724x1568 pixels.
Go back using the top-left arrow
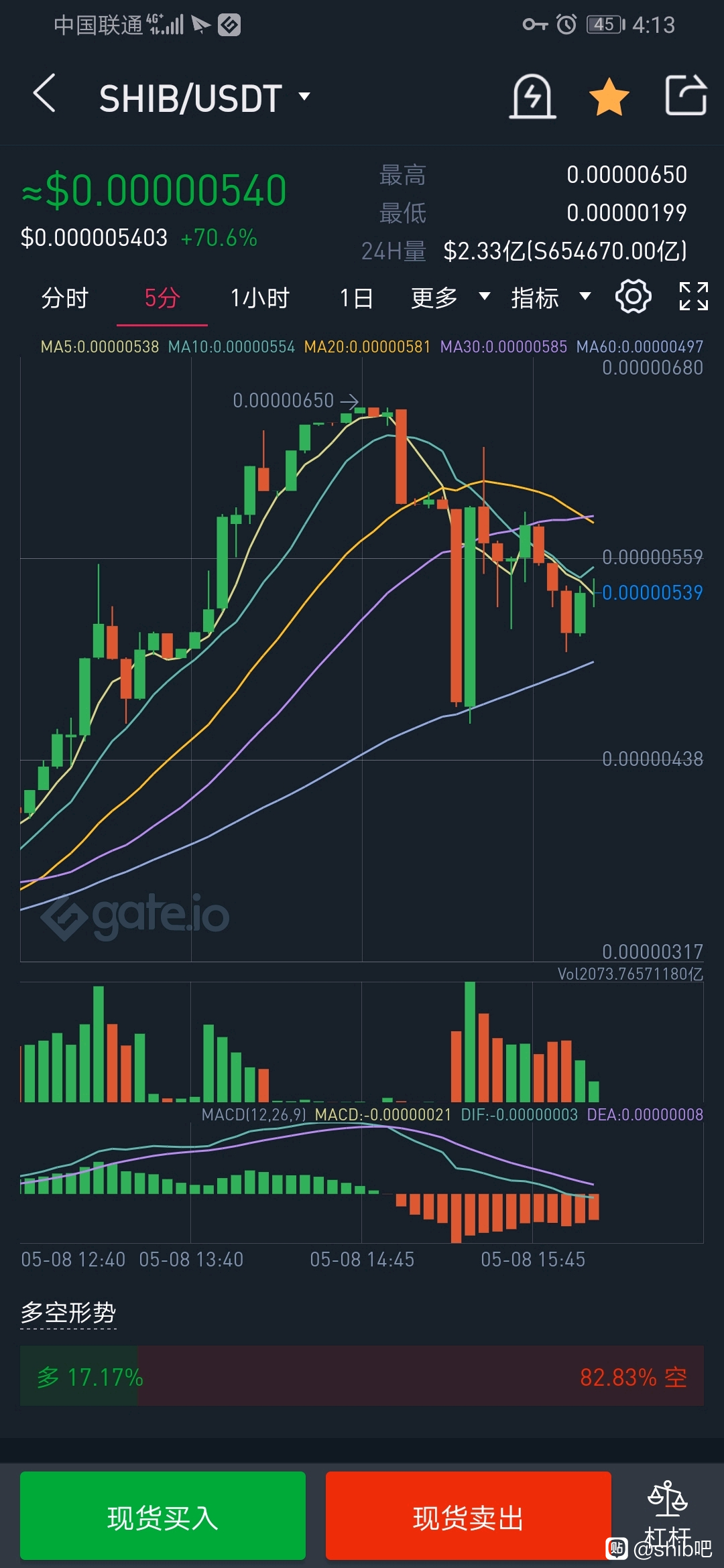(44, 93)
